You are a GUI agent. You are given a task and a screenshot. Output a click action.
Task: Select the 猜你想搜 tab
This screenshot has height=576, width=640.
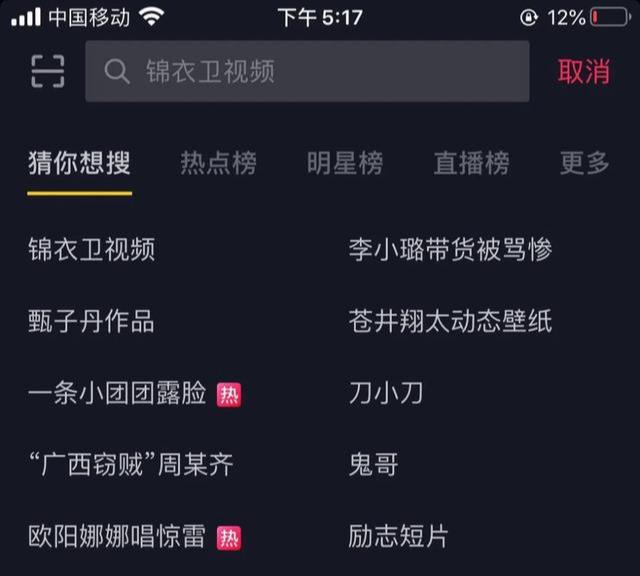79,163
